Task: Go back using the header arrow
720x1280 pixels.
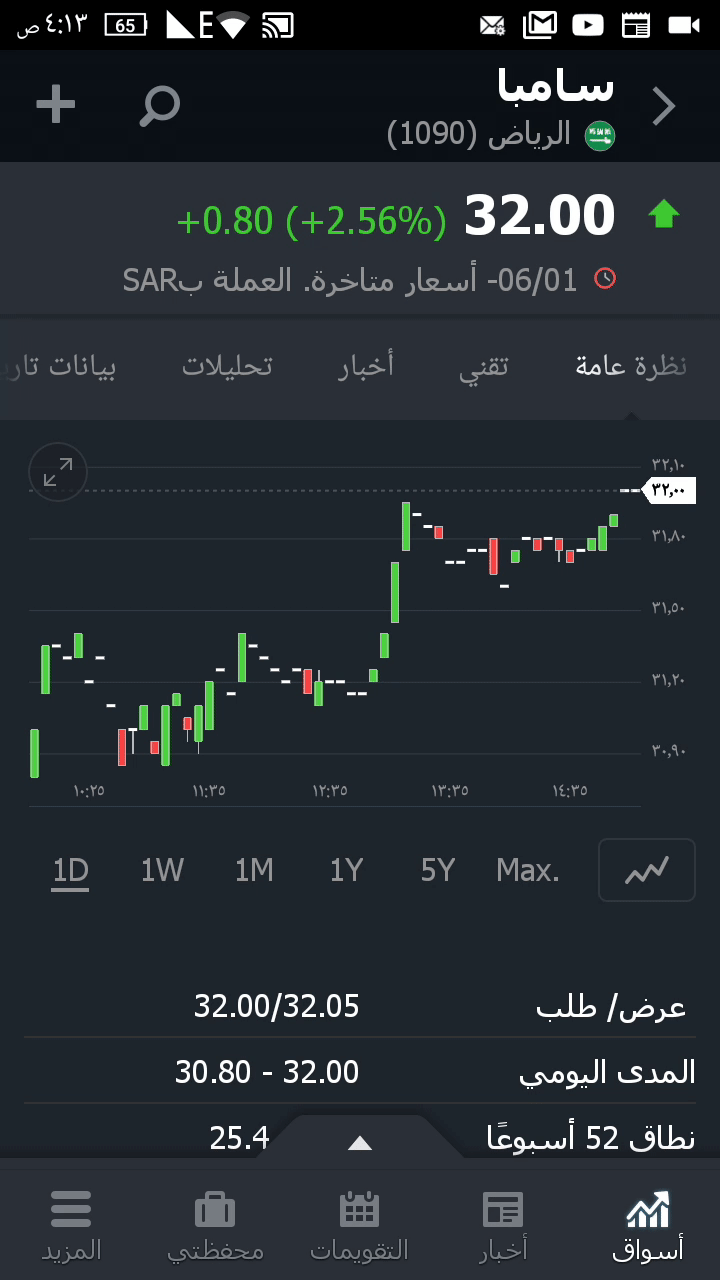Action: coord(664,106)
